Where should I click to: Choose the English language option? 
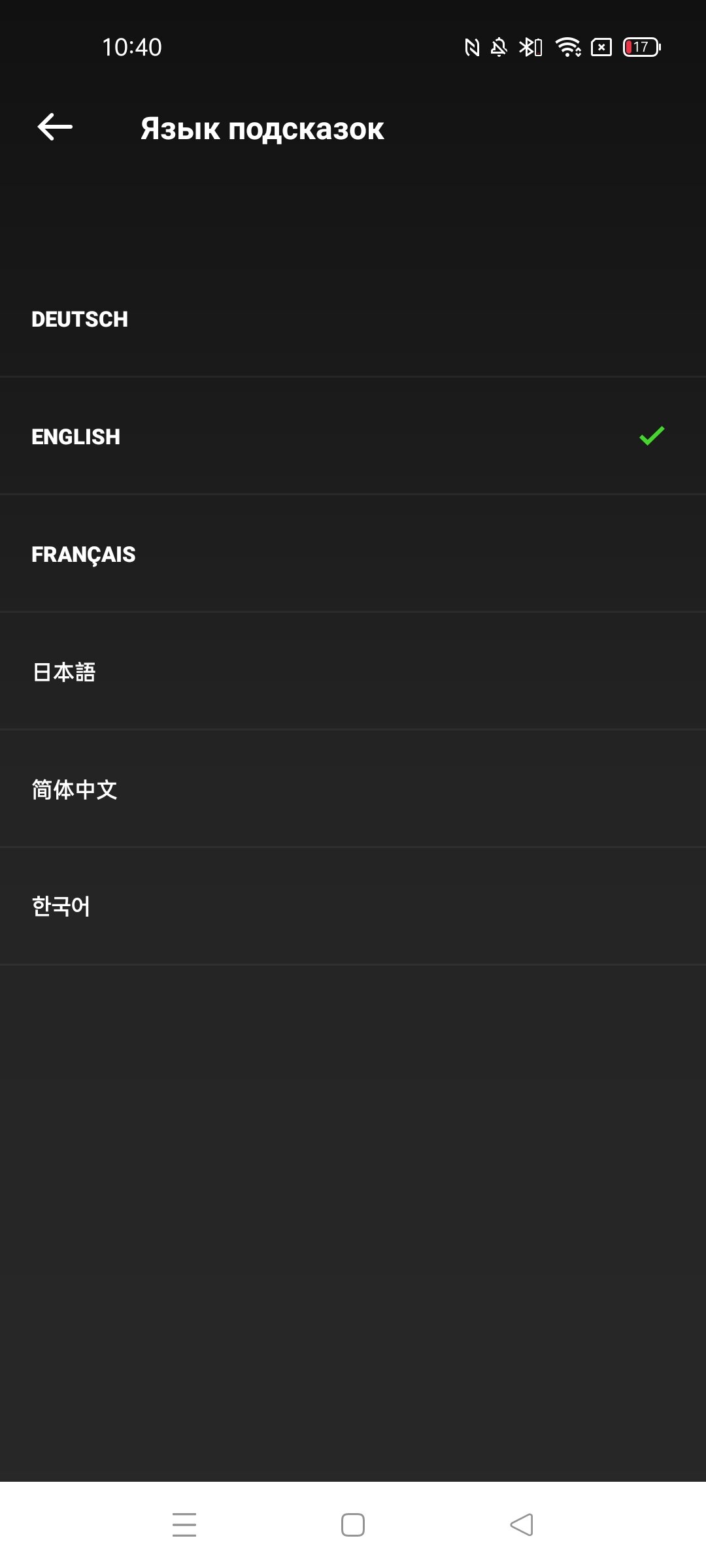click(x=353, y=436)
